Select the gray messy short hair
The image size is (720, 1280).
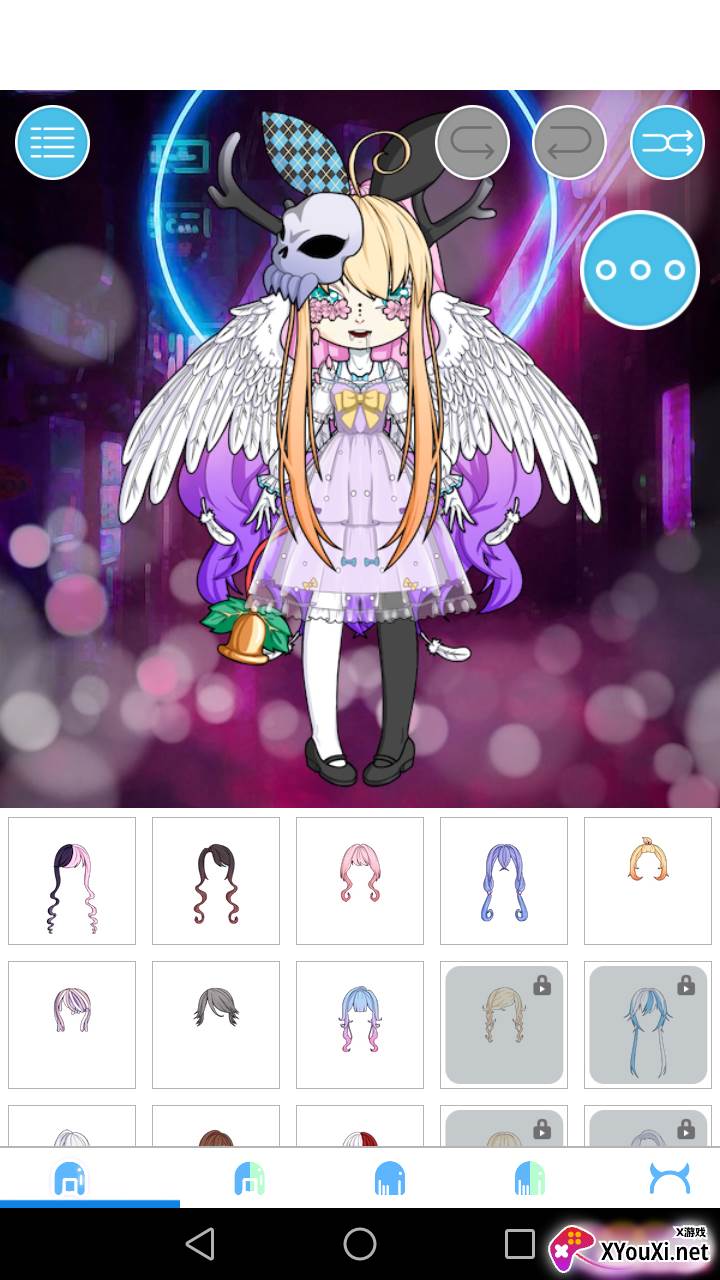pos(216,1025)
